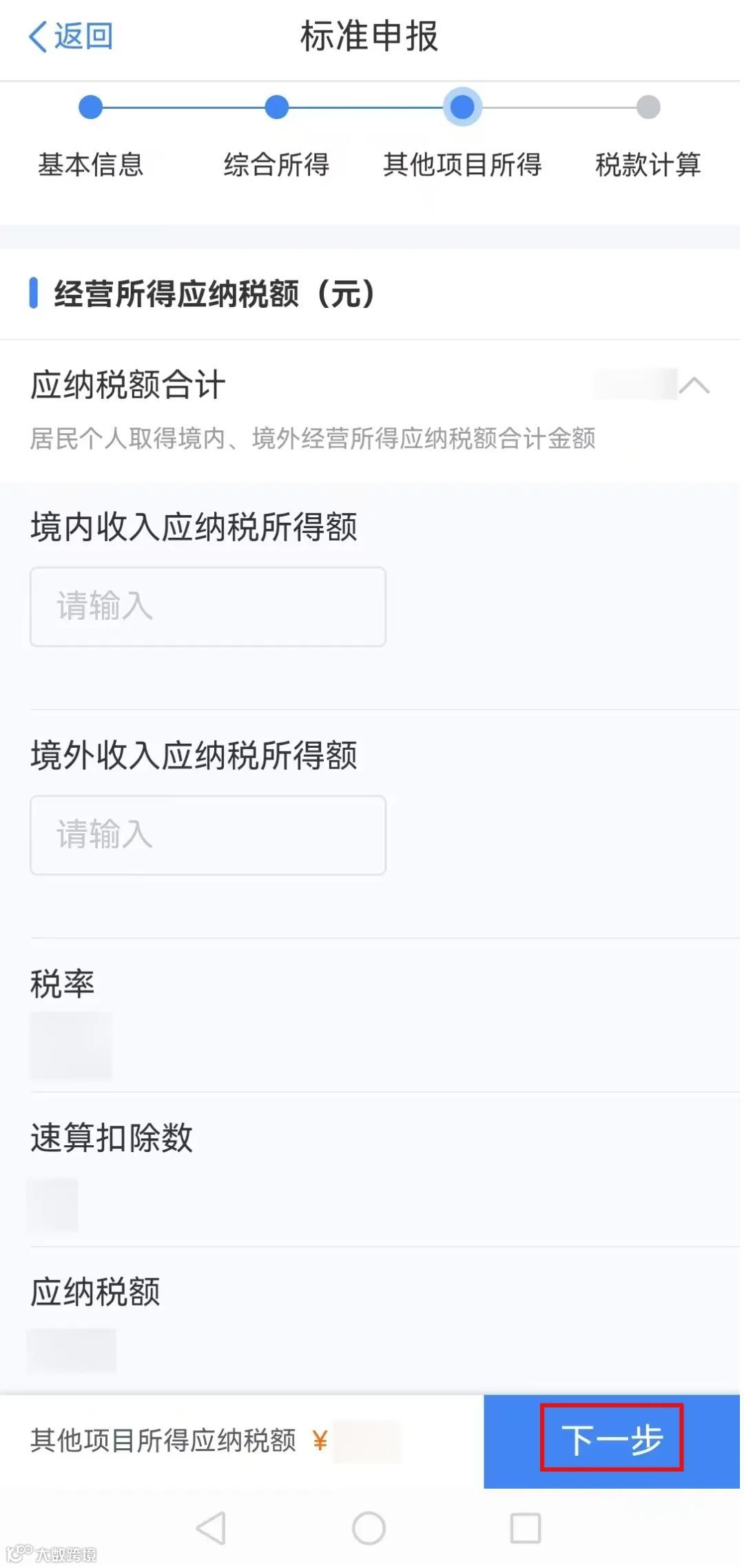
Task: Select the 基本信息 step indicator dot
Action: [x=91, y=107]
